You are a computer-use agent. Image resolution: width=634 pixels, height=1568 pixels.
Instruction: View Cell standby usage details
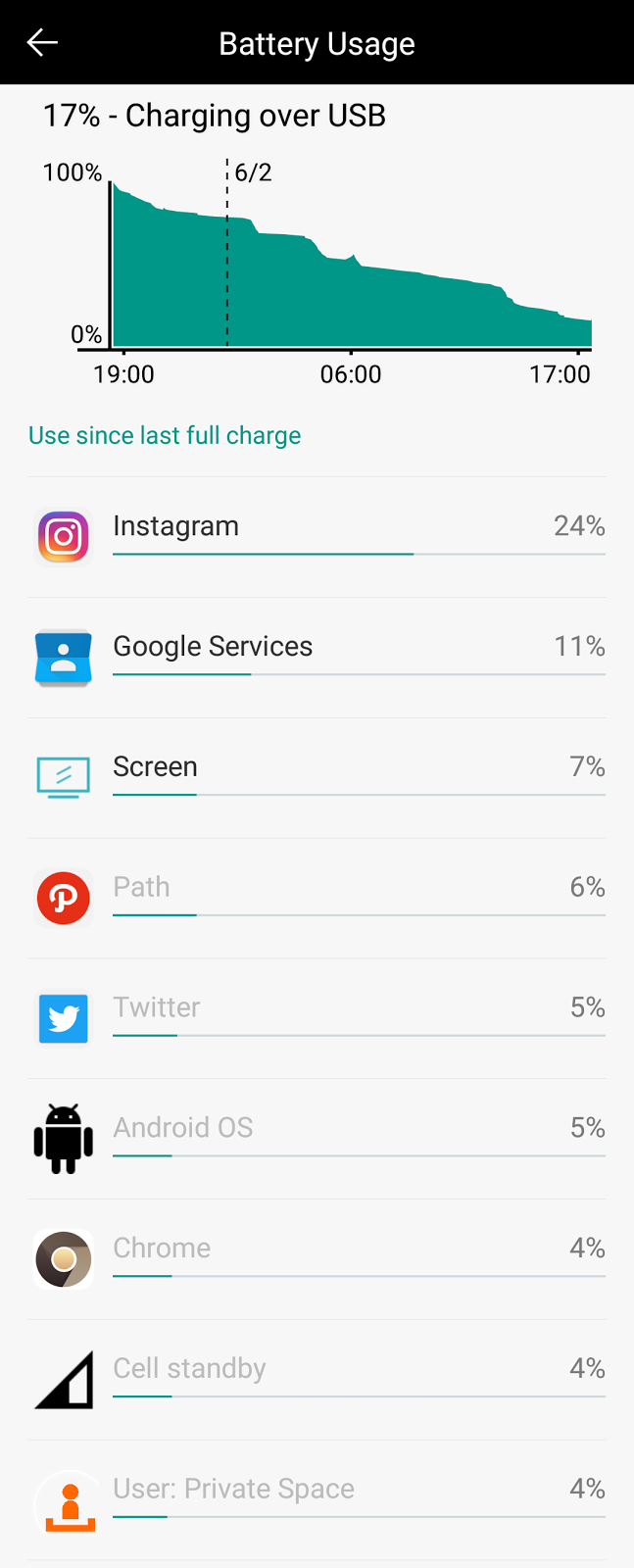click(x=317, y=1381)
